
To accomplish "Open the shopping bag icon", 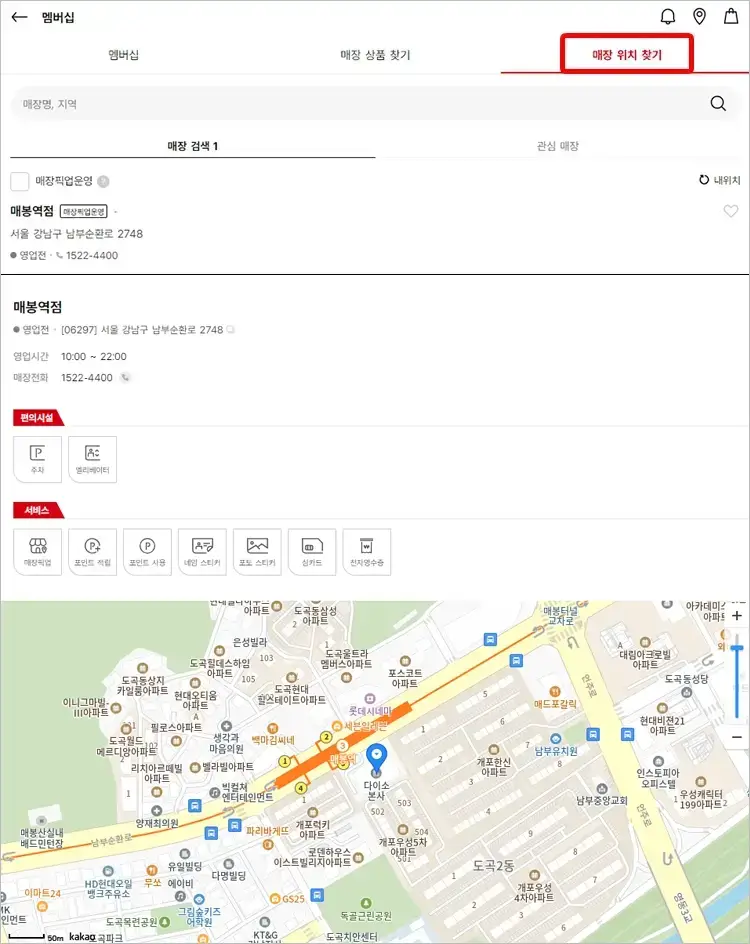I will point(732,16).
